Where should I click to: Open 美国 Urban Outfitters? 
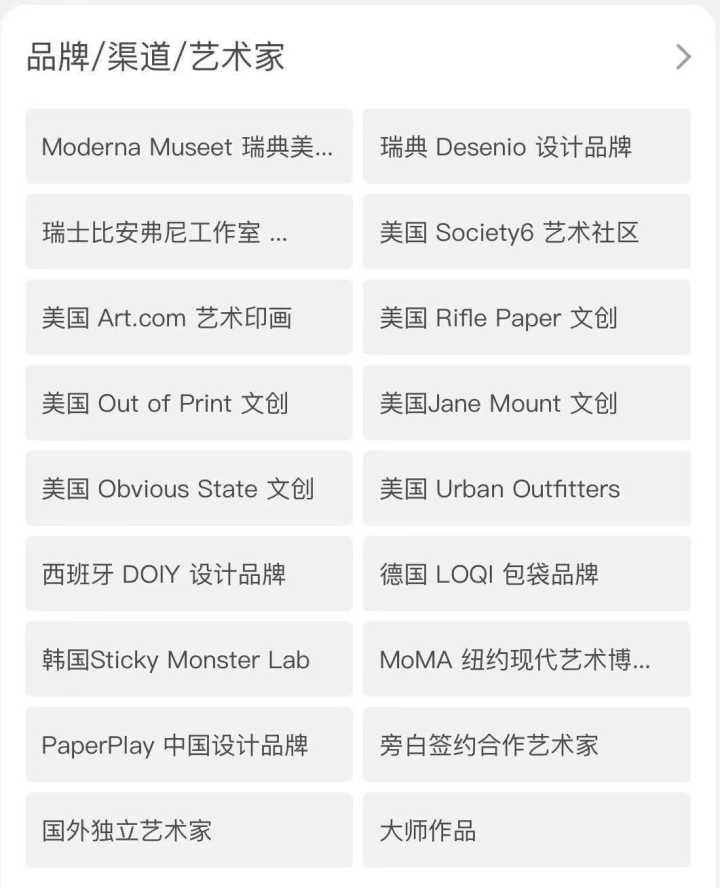[x=527, y=489]
